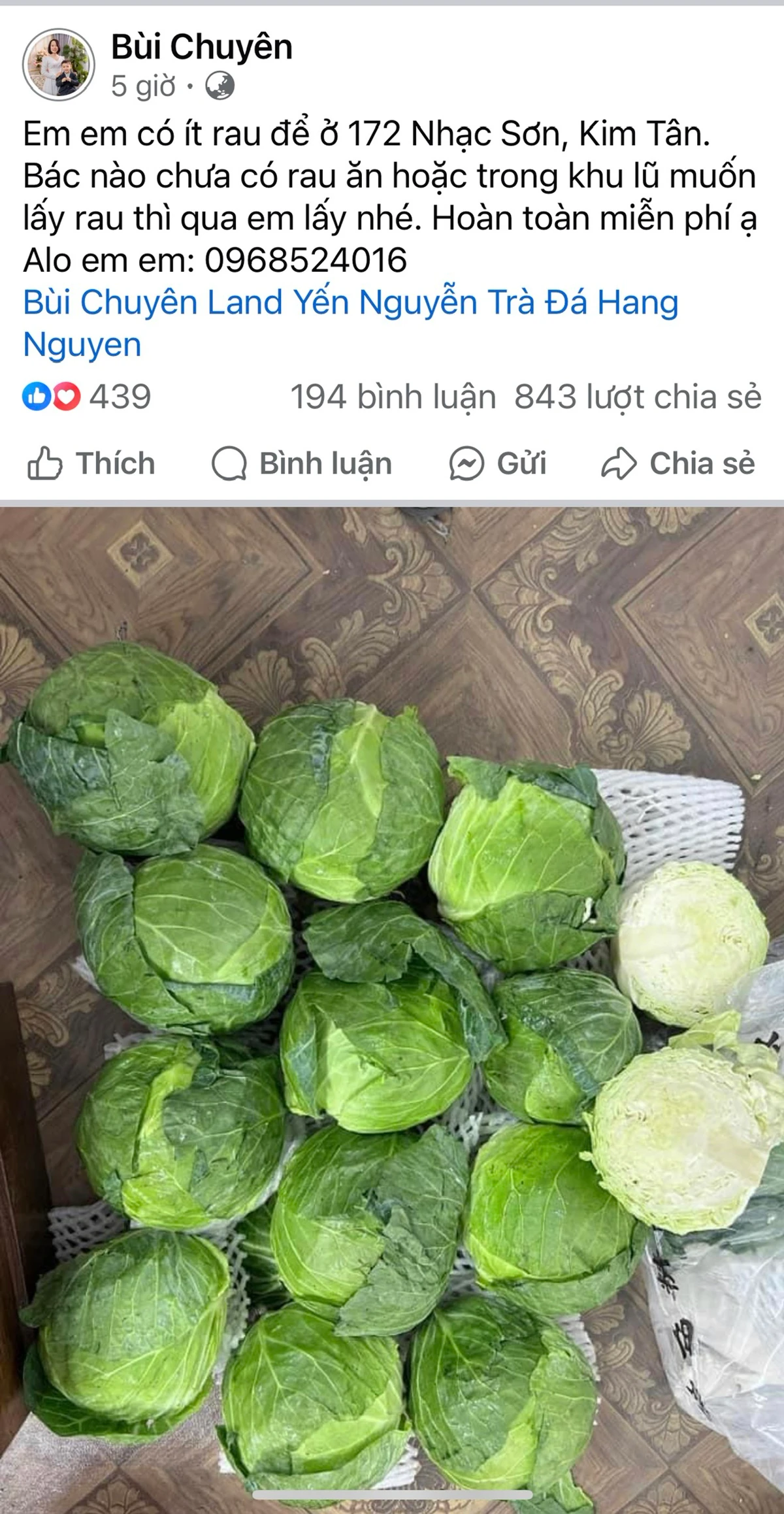The height and width of the screenshot is (1514, 784).
Task: Click the blue thumbs-up reaction count icon
Action: (x=37, y=394)
